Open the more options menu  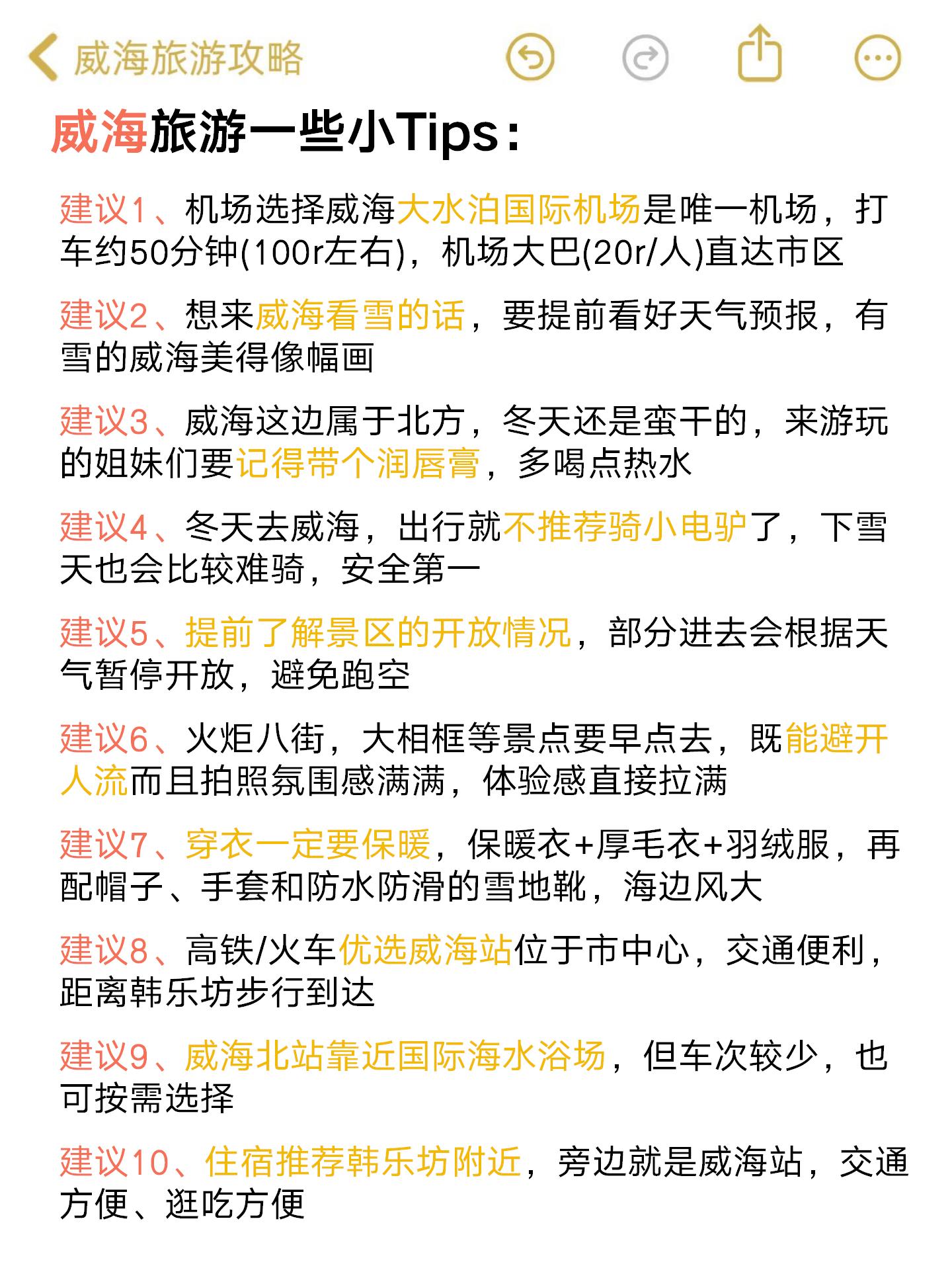[x=877, y=58]
